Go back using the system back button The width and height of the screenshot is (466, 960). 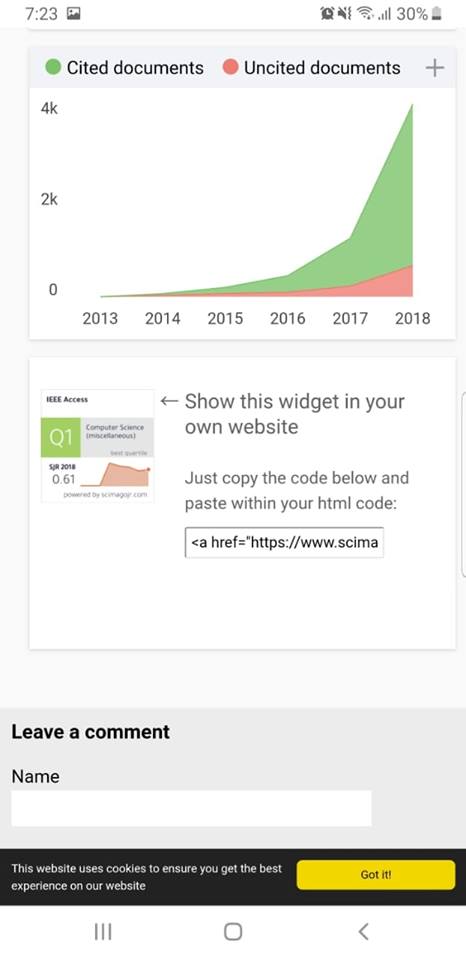coord(363,932)
